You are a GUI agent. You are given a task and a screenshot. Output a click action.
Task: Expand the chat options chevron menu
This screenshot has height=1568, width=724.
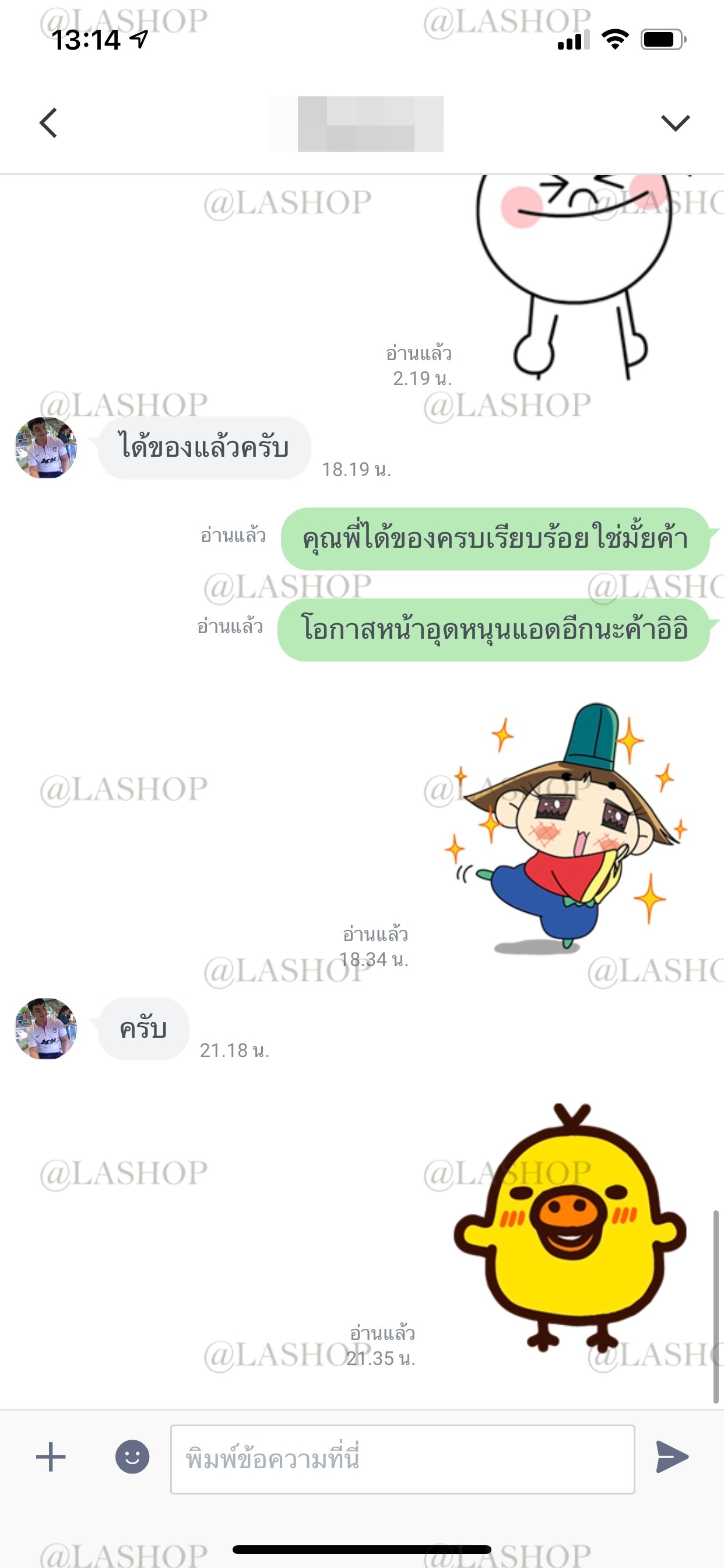coord(674,123)
